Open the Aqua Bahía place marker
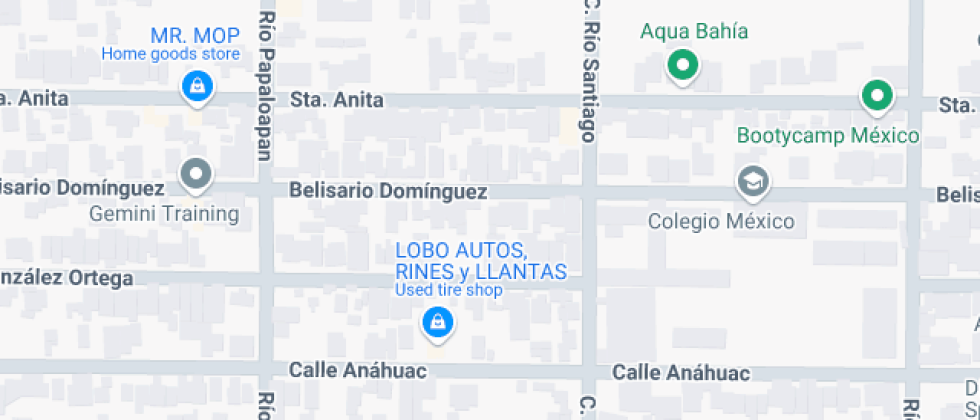 tap(682, 66)
